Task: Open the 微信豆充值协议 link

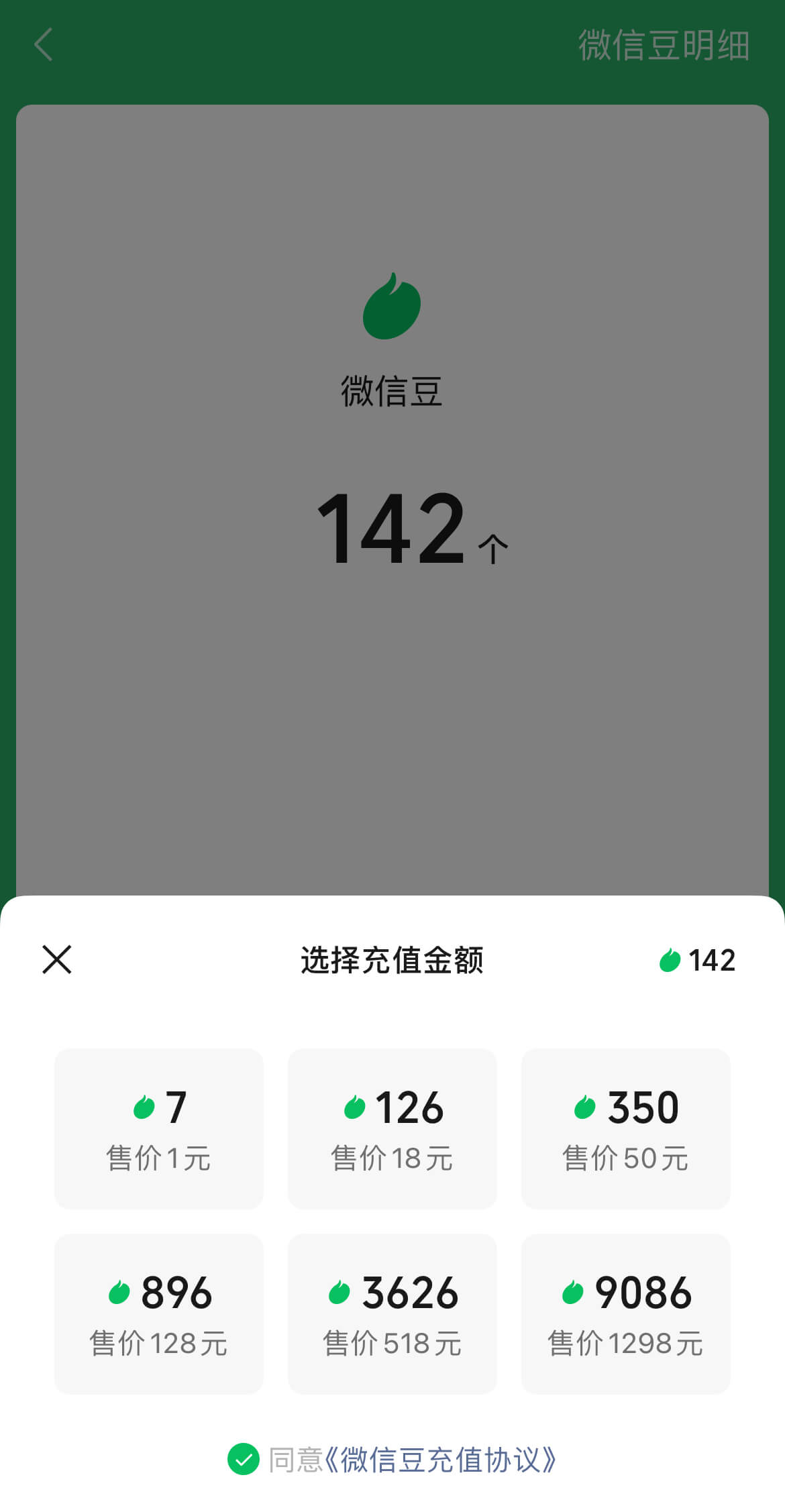Action: 440,1460
